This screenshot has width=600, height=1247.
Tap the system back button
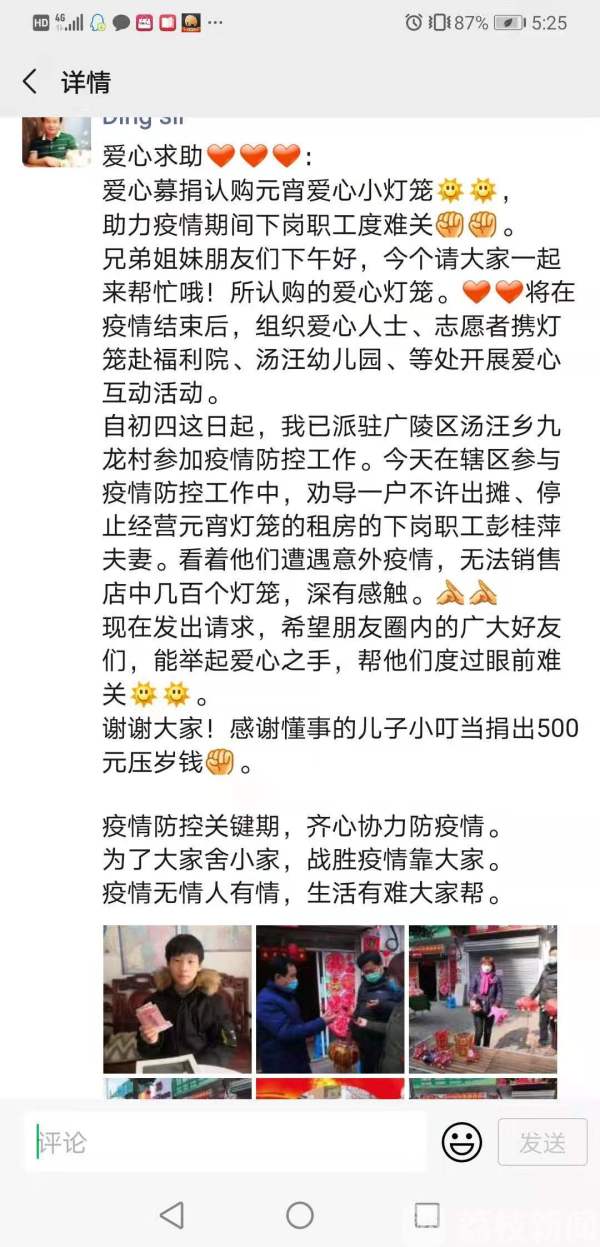coord(171,1215)
